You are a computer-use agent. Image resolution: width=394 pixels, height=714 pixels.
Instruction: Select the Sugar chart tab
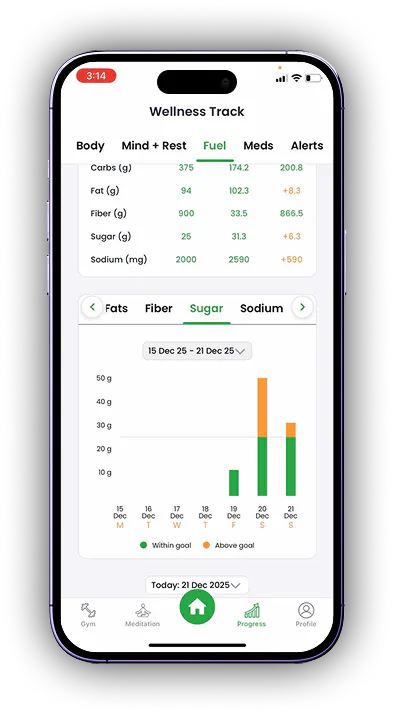206,308
